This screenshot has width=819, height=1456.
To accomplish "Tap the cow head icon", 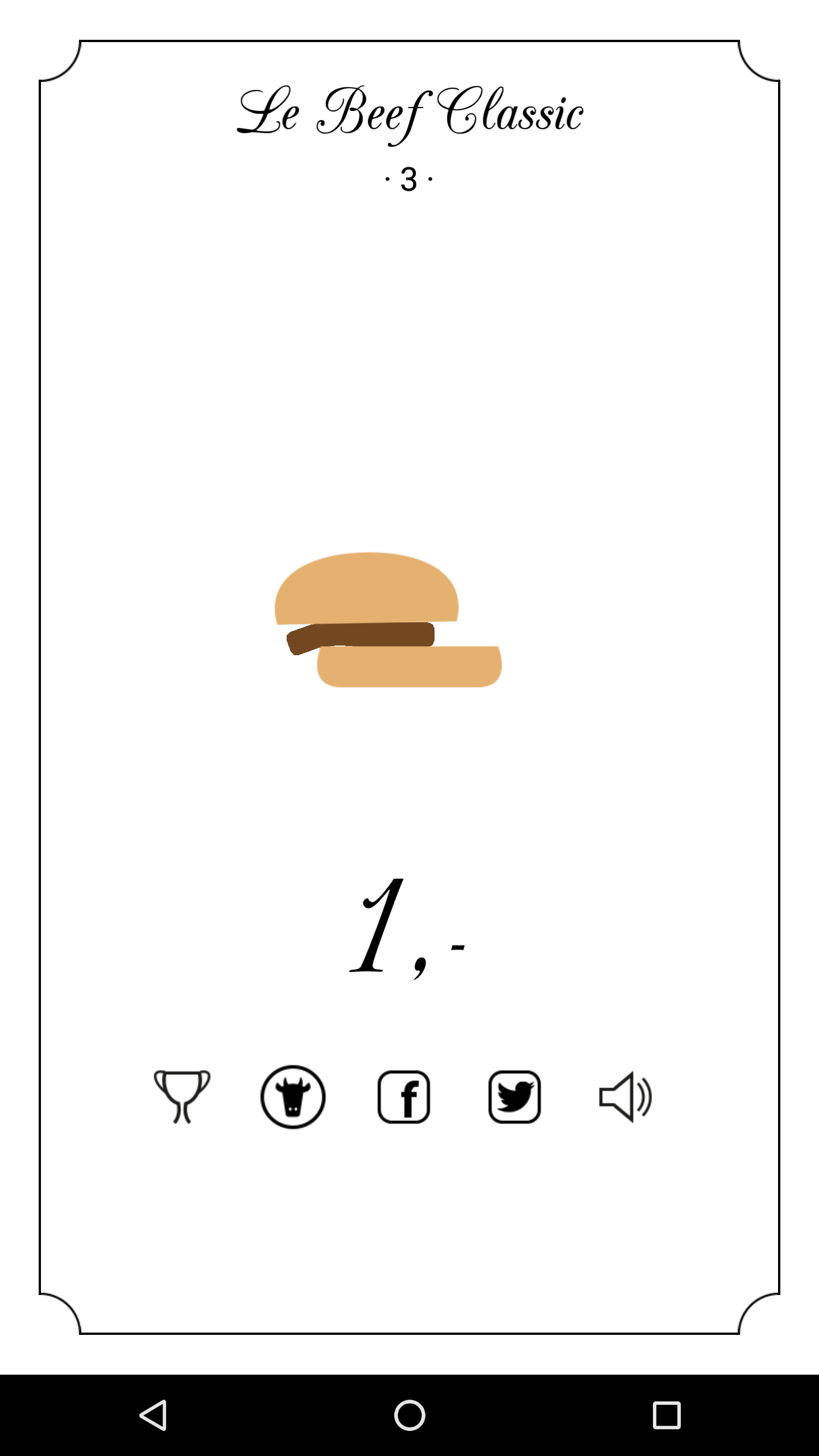I will pyautogui.click(x=293, y=1097).
